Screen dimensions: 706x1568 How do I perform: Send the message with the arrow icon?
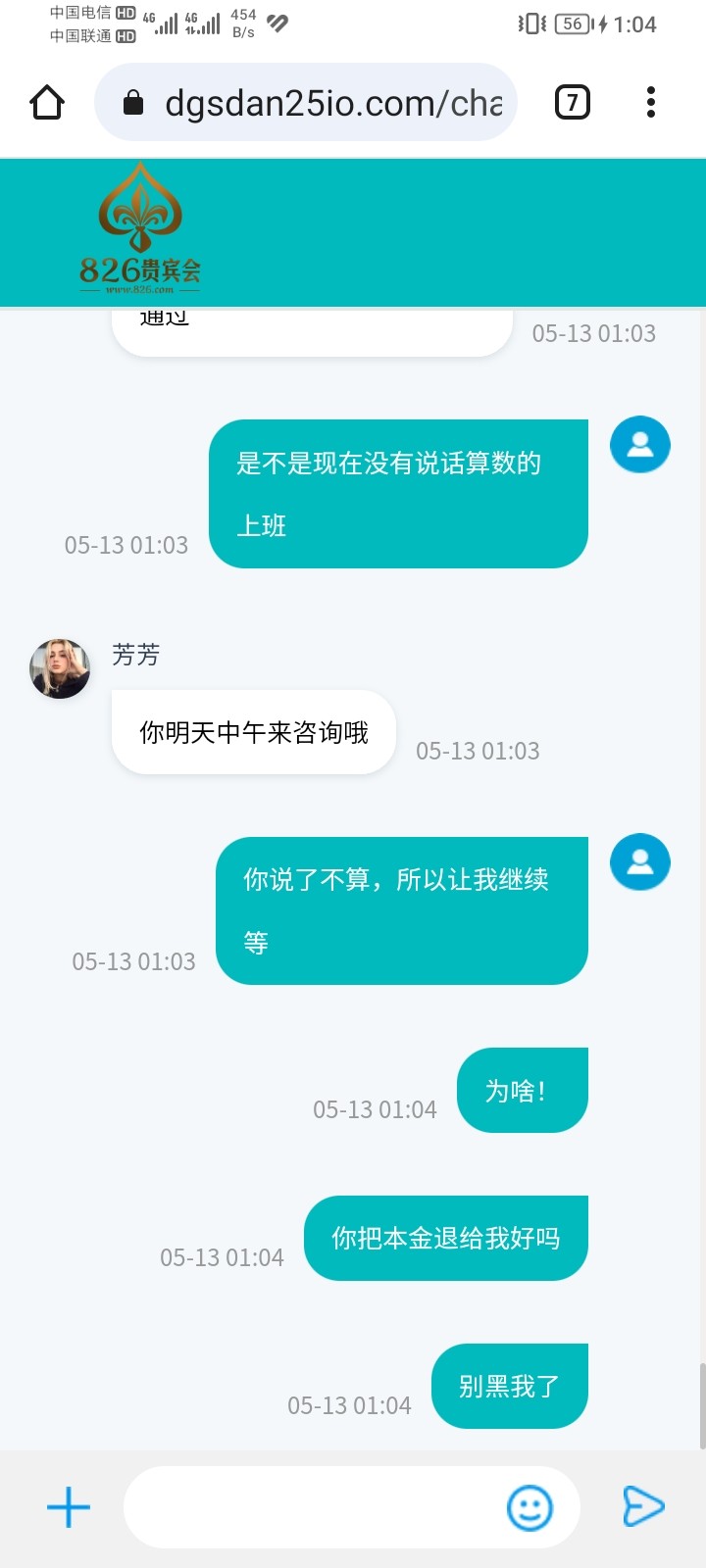(x=643, y=1506)
